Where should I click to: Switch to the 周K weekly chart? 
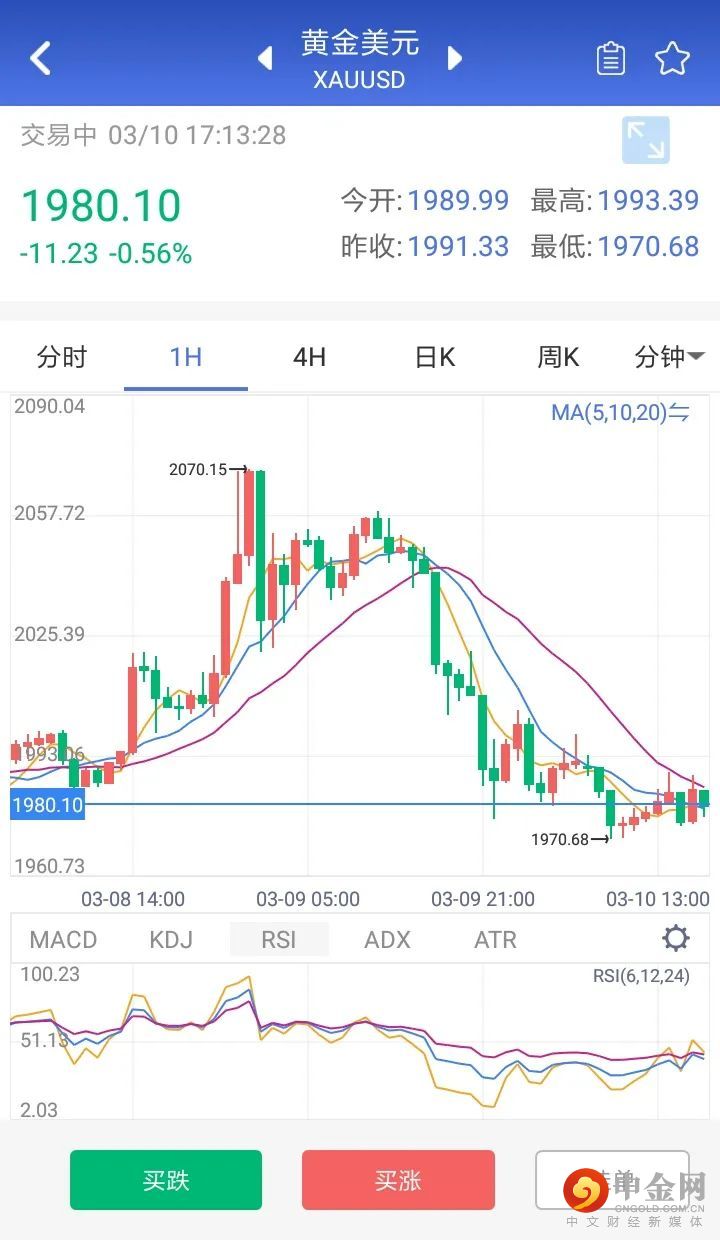pyautogui.click(x=558, y=357)
